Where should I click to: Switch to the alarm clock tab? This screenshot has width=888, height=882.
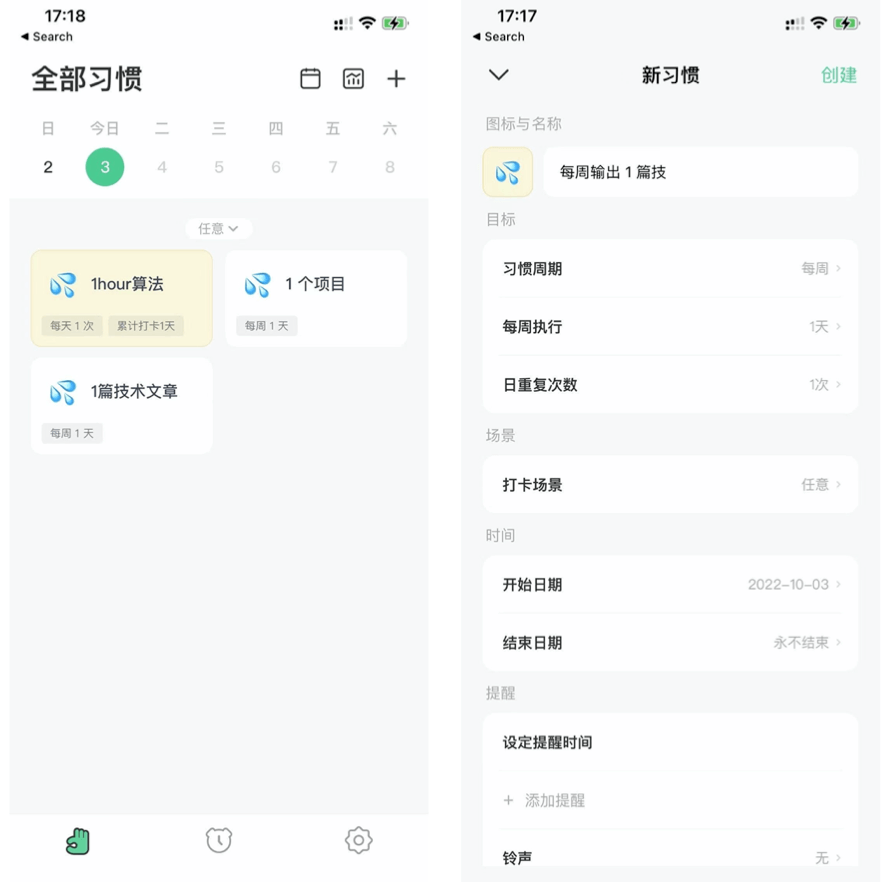coord(219,840)
